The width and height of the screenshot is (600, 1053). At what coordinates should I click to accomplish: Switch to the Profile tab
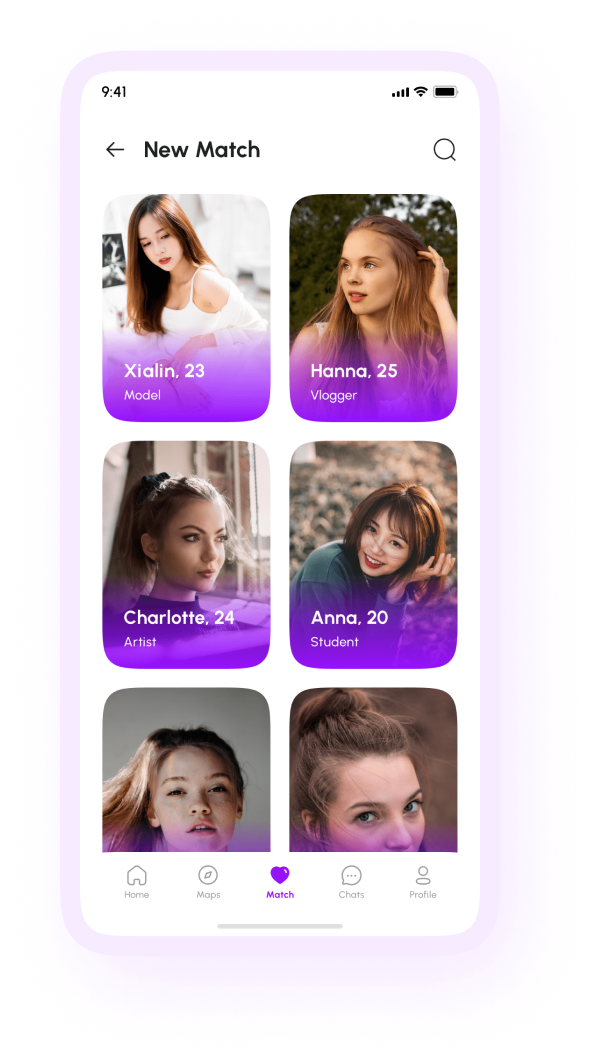click(423, 881)
